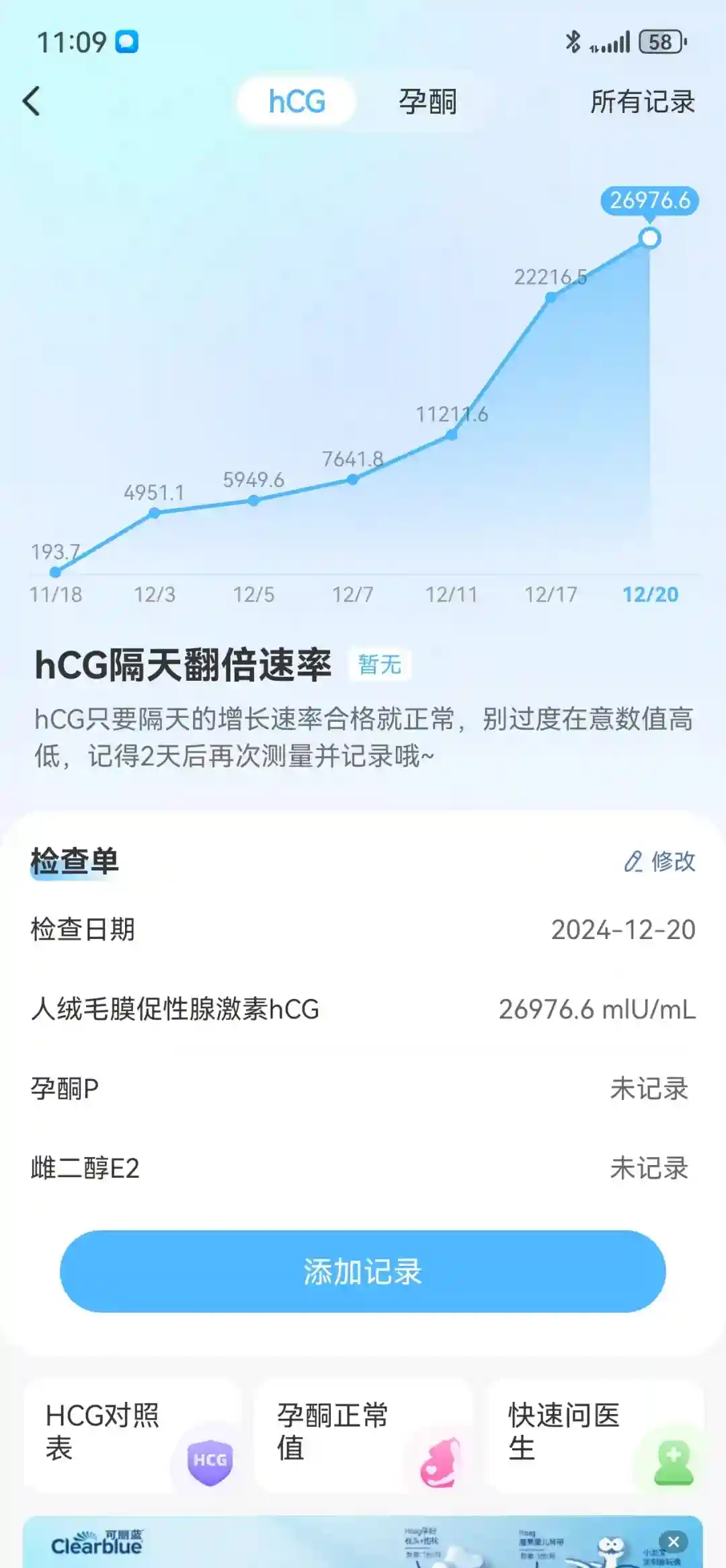Viewport: 726px width, 1568px height.
Task: Open the 快速问医生 card
Action: click(x=595, y=1435)
